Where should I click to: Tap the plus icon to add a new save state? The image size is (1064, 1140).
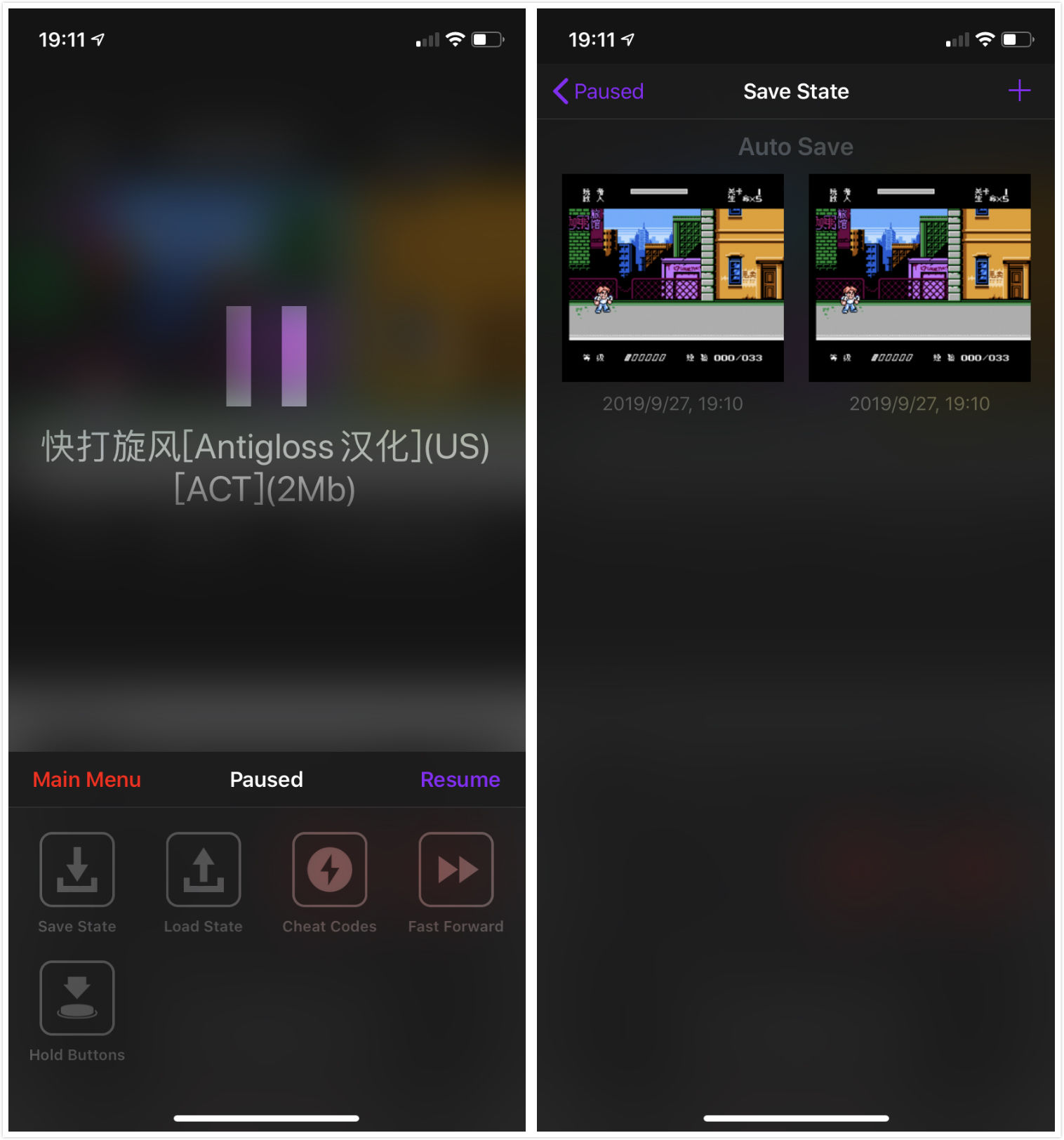tap(1019, 91)
